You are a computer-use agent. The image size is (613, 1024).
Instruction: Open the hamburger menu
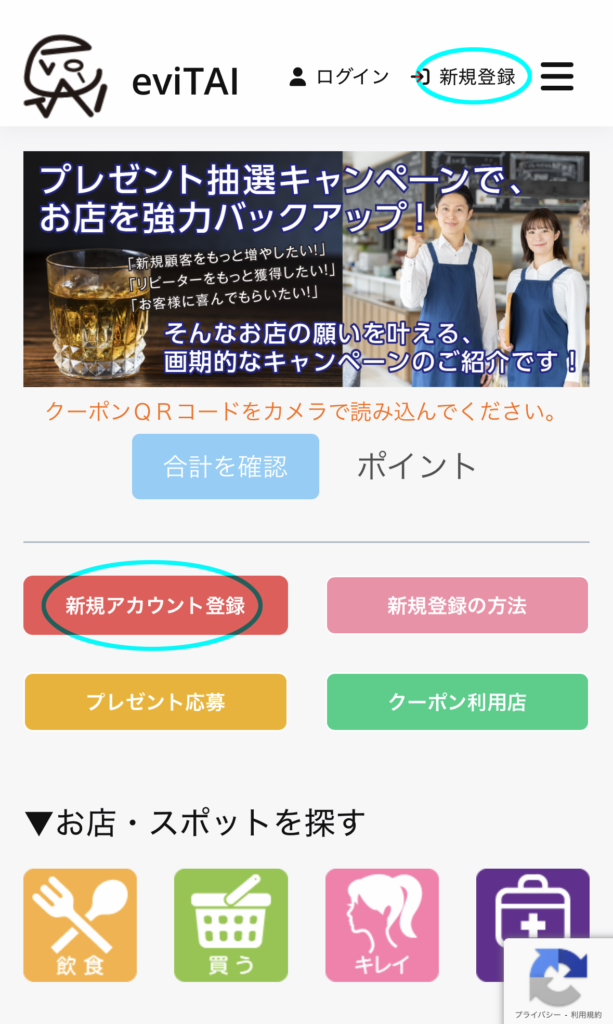point(557,76)
